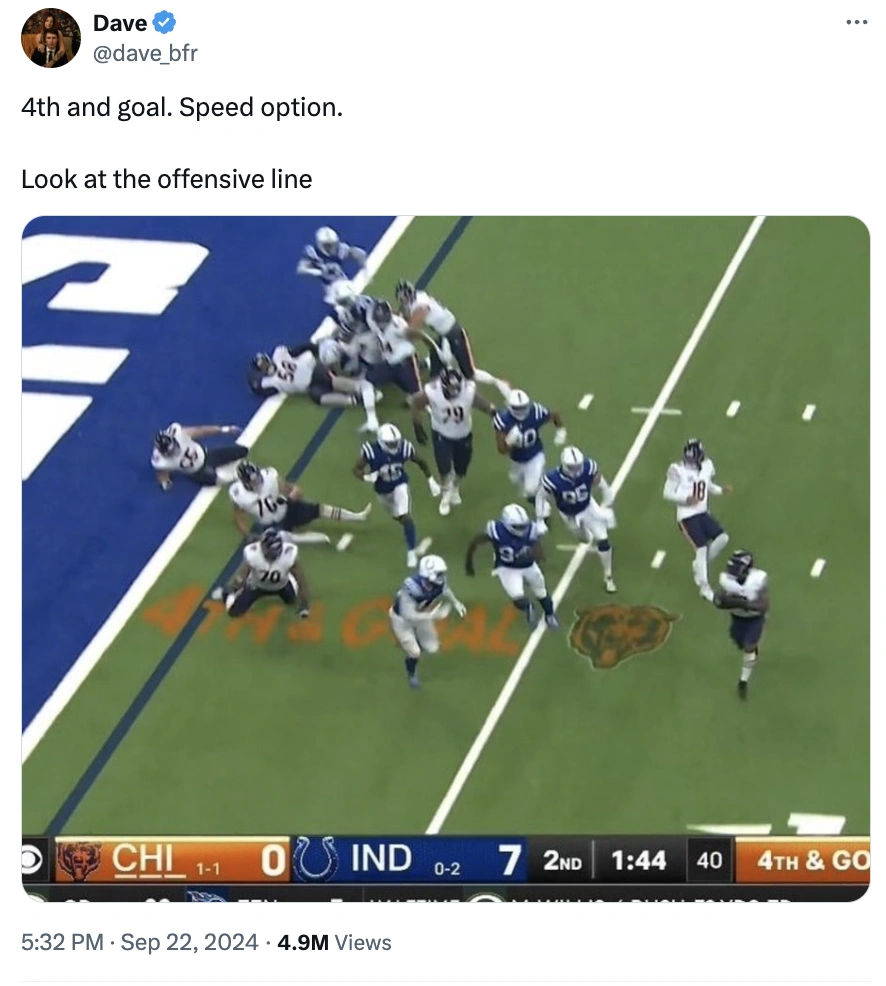Open the @dave_bfr profile handle

145,53
